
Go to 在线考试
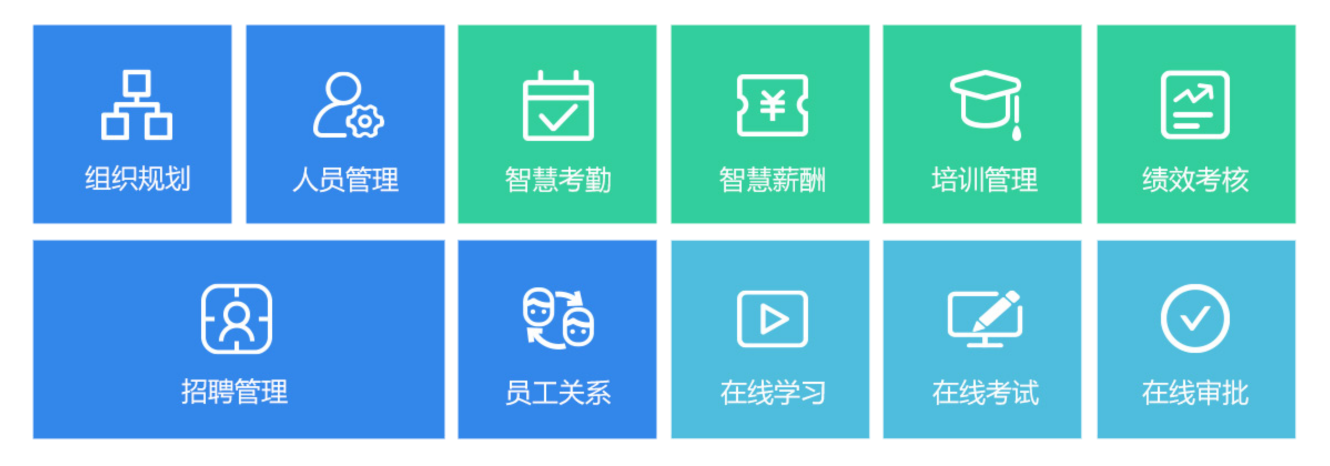tap(982, 340)
